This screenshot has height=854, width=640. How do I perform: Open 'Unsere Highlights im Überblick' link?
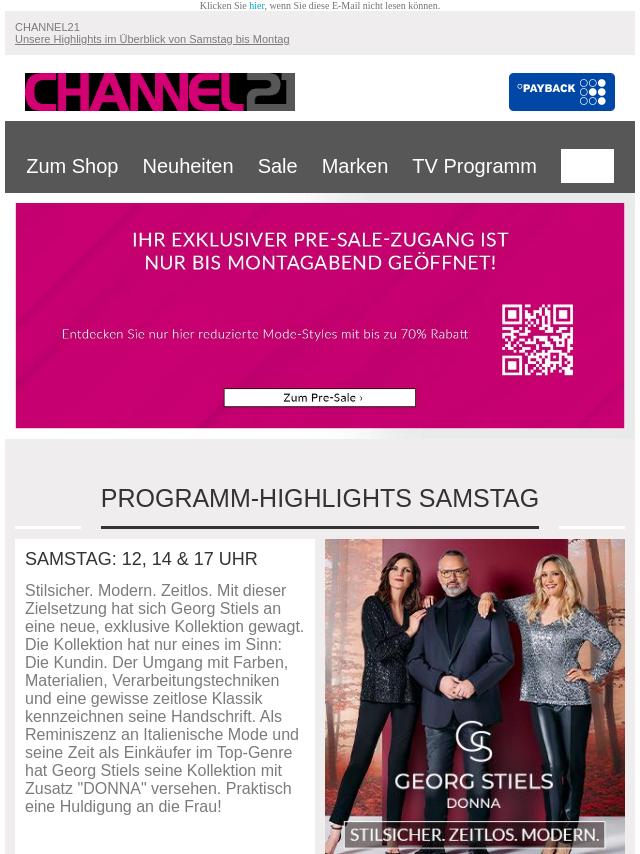[152, 39]
